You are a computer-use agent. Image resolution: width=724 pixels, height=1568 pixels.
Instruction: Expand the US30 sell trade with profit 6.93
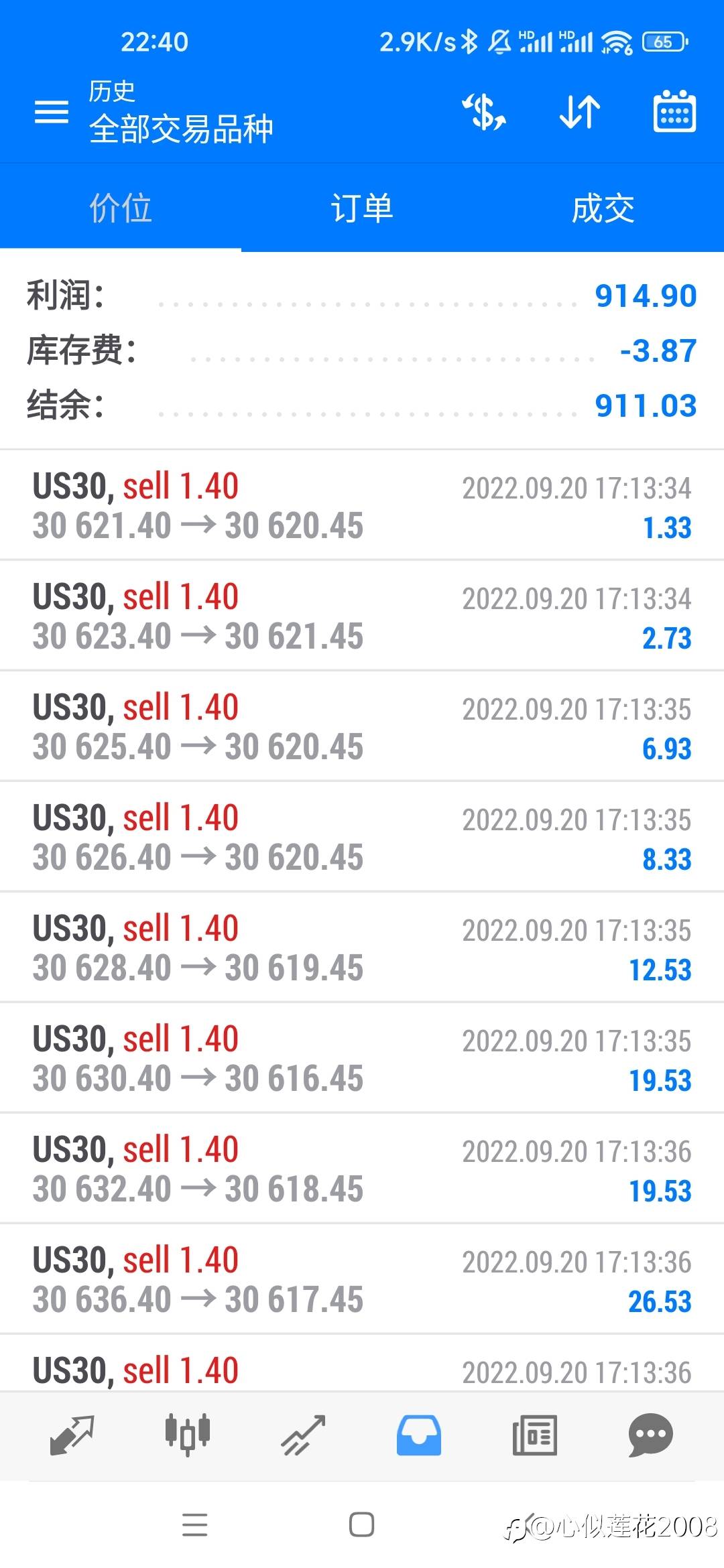tap(362, 726)
